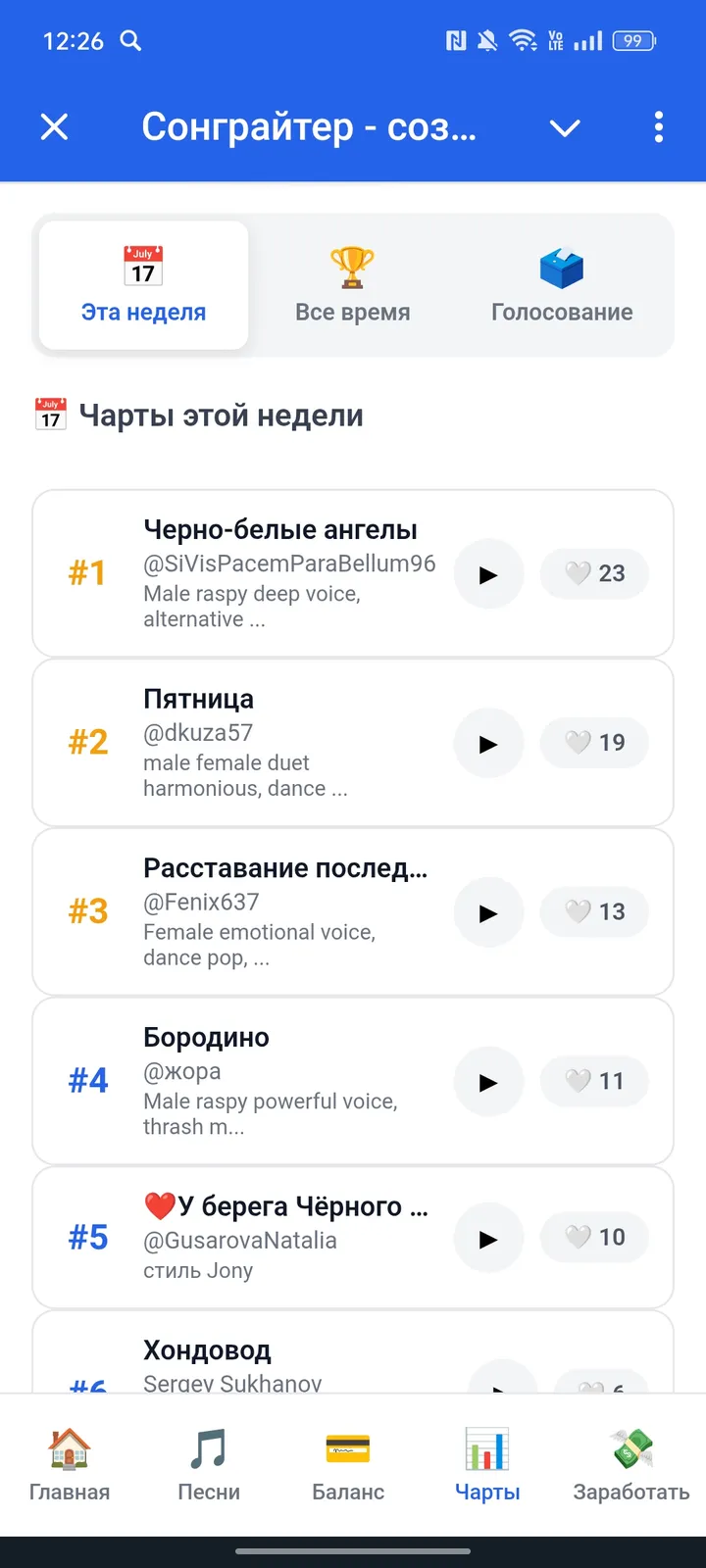Play the #3 song Расставание послед…
706x1568 pixels.
pyautogui.click(x=488, y=912)
